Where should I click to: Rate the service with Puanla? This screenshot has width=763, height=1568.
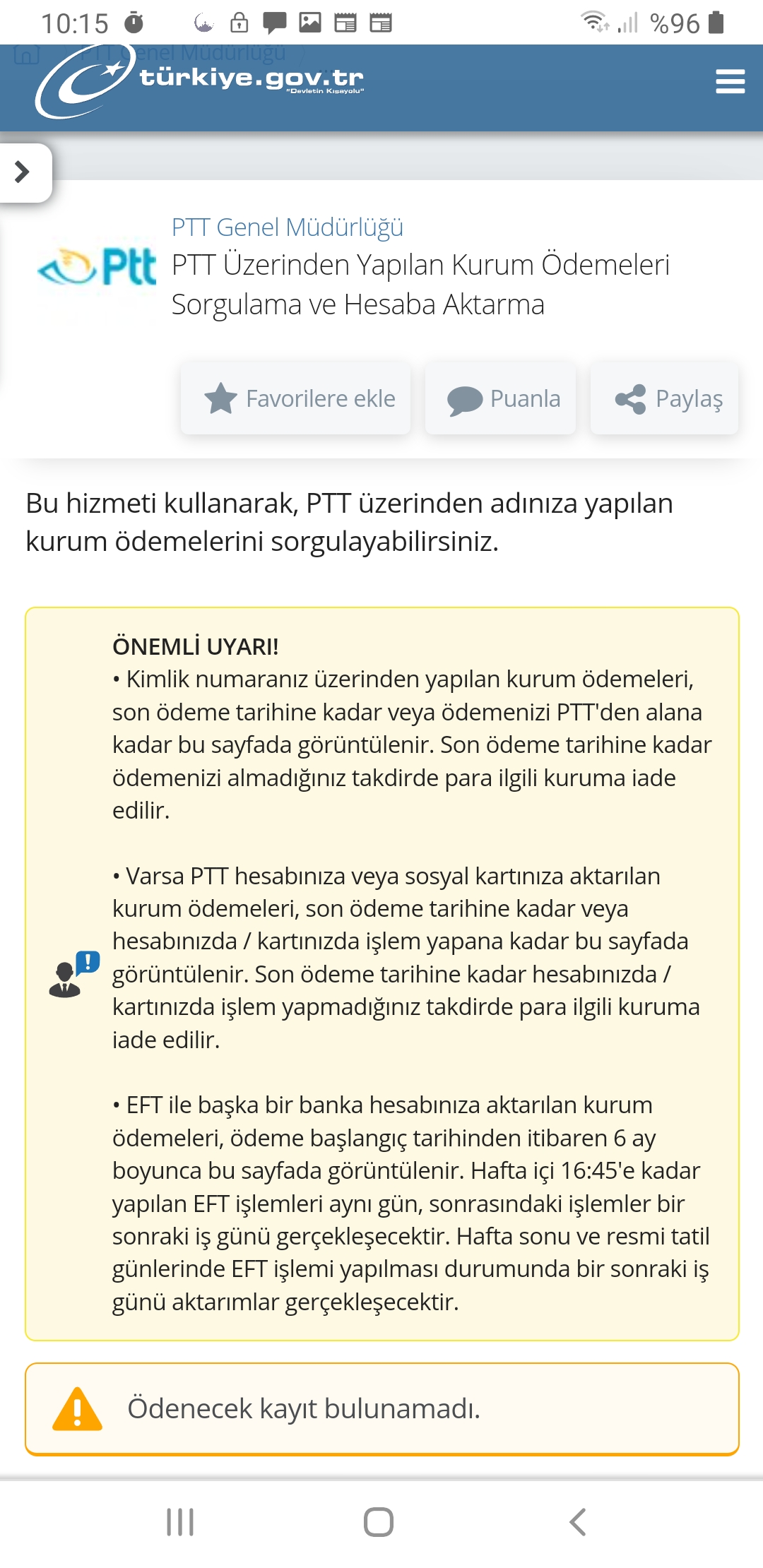(x=501, y=399)
